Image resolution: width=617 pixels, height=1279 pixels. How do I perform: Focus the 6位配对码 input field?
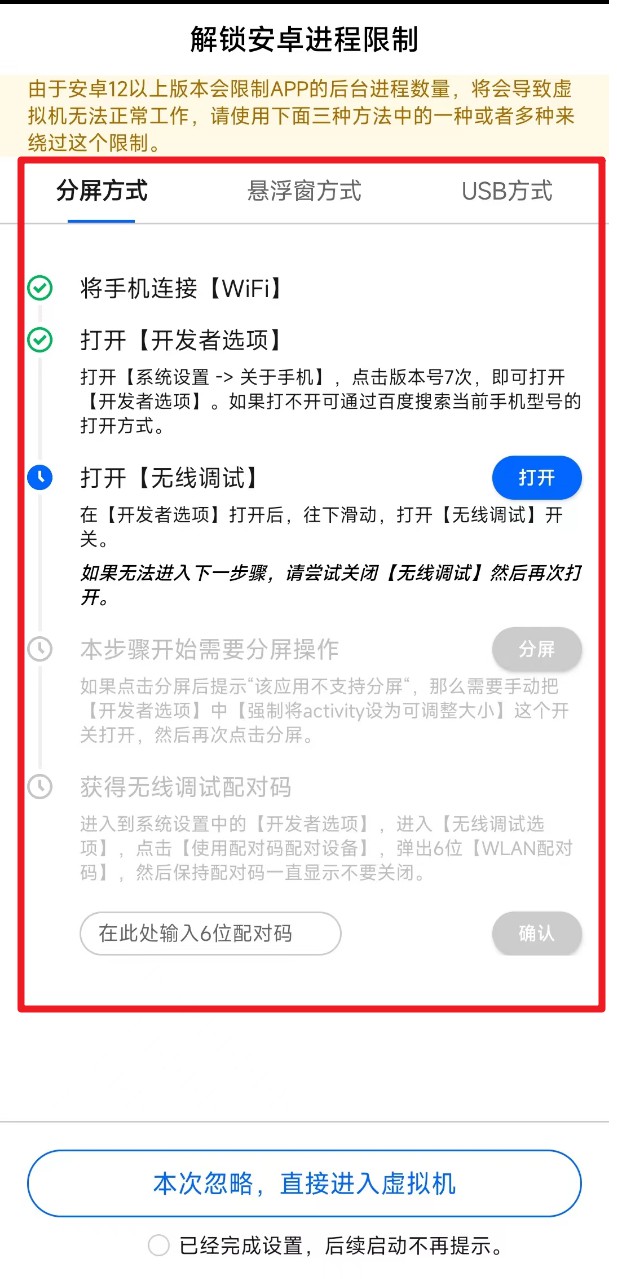[210, 934]
